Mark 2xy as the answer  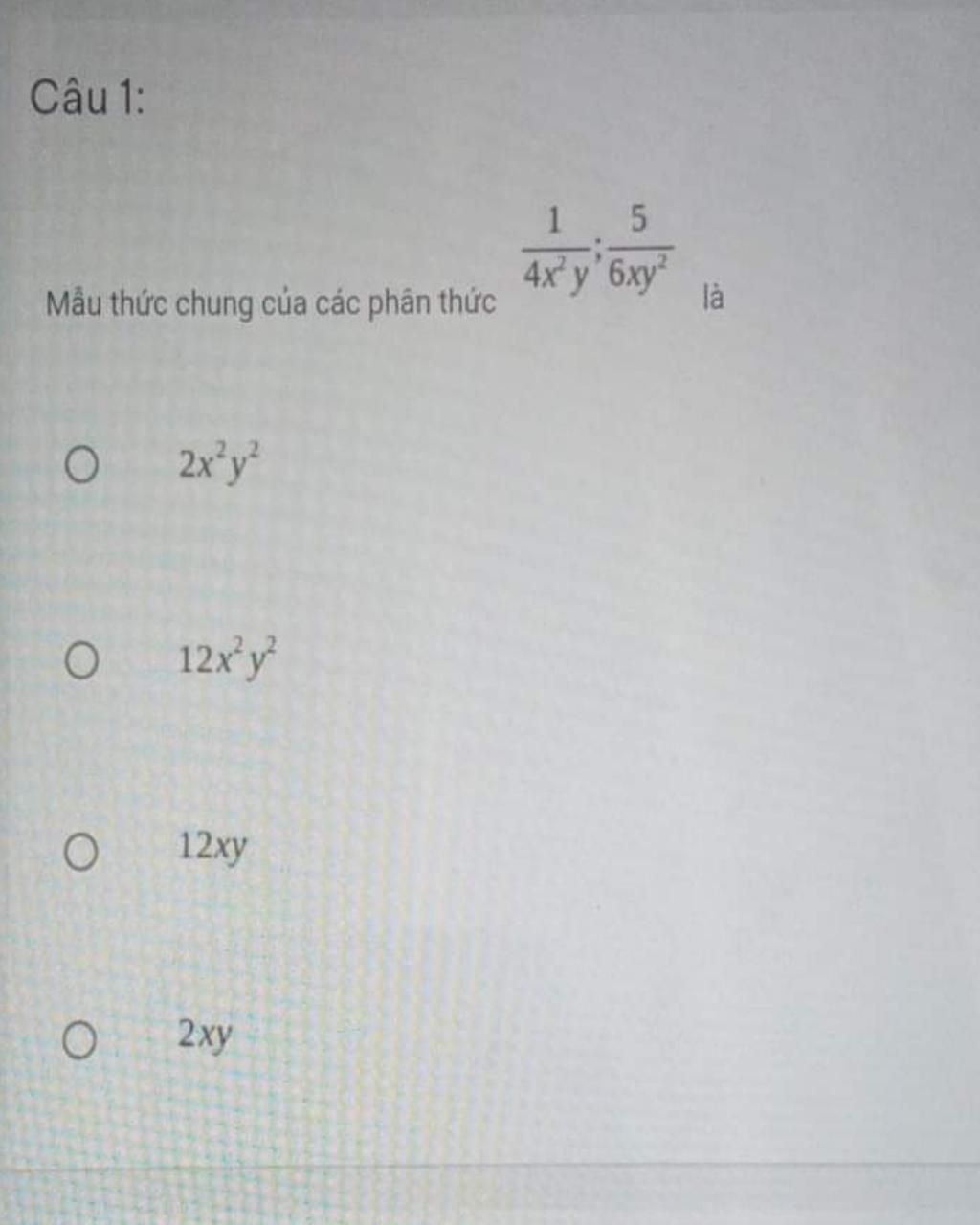pyautogui.click(x=79, y=1039)
